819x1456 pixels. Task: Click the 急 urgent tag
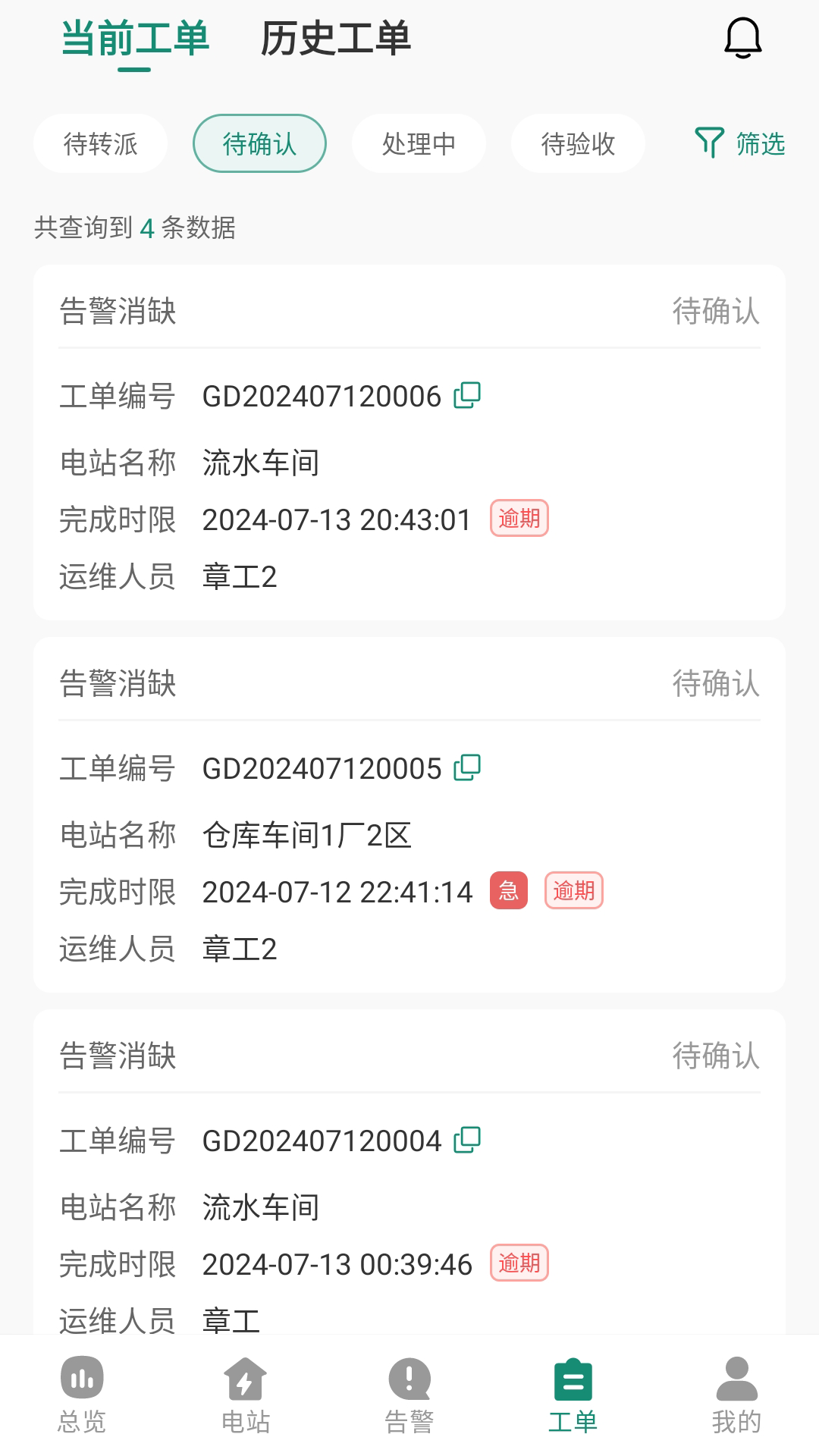(510, 891)
